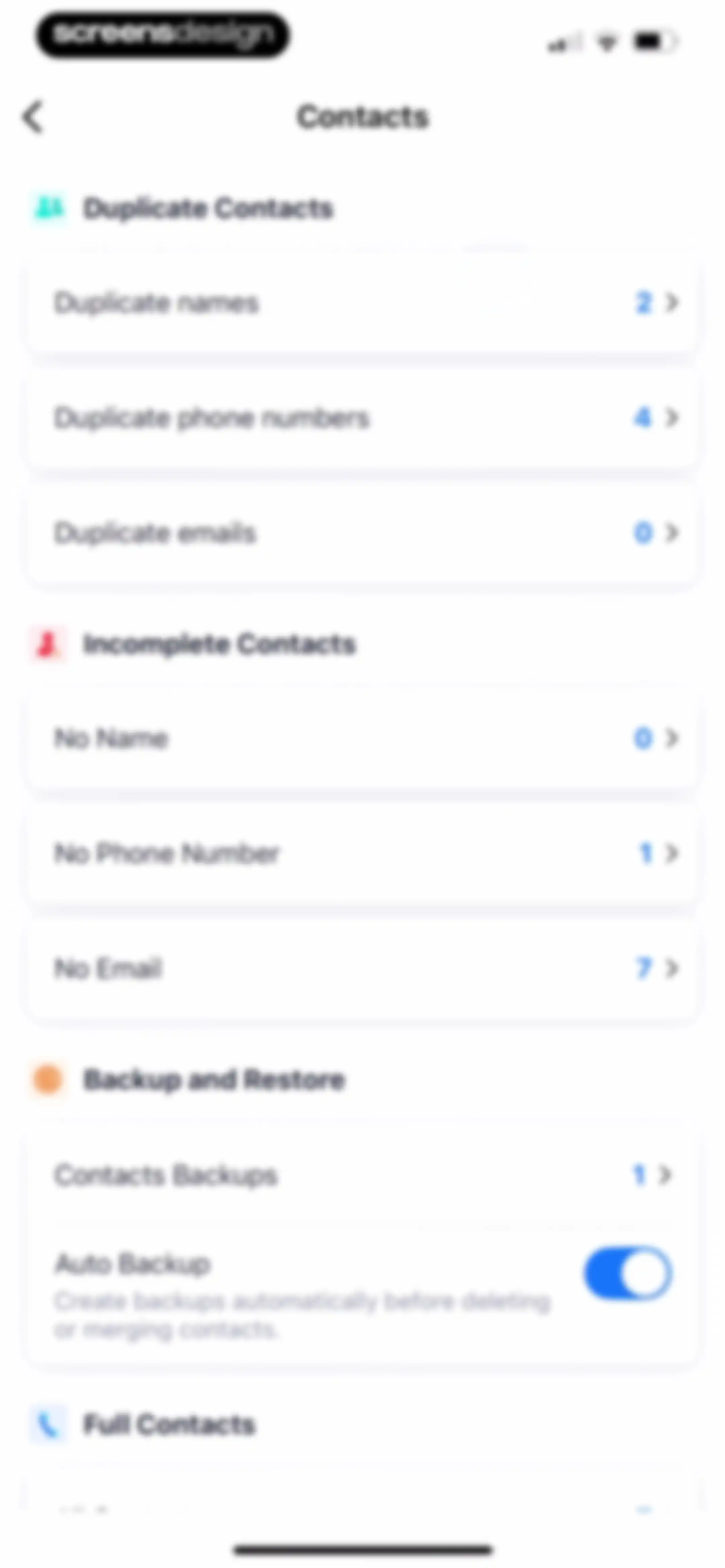725x1568 pixels.
Task: Open the No Email contacts row
Action: [362, 968]
